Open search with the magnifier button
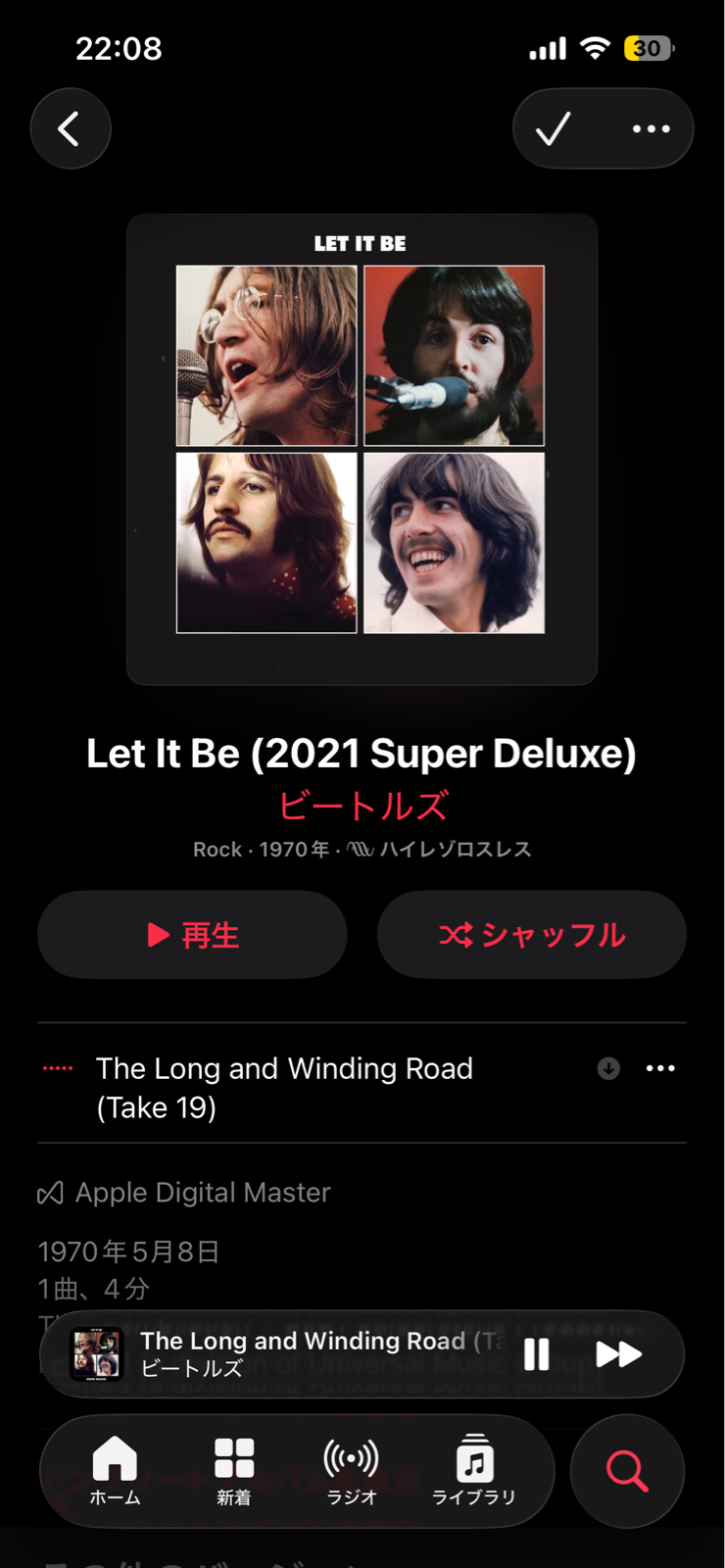 pos(627,1470)
